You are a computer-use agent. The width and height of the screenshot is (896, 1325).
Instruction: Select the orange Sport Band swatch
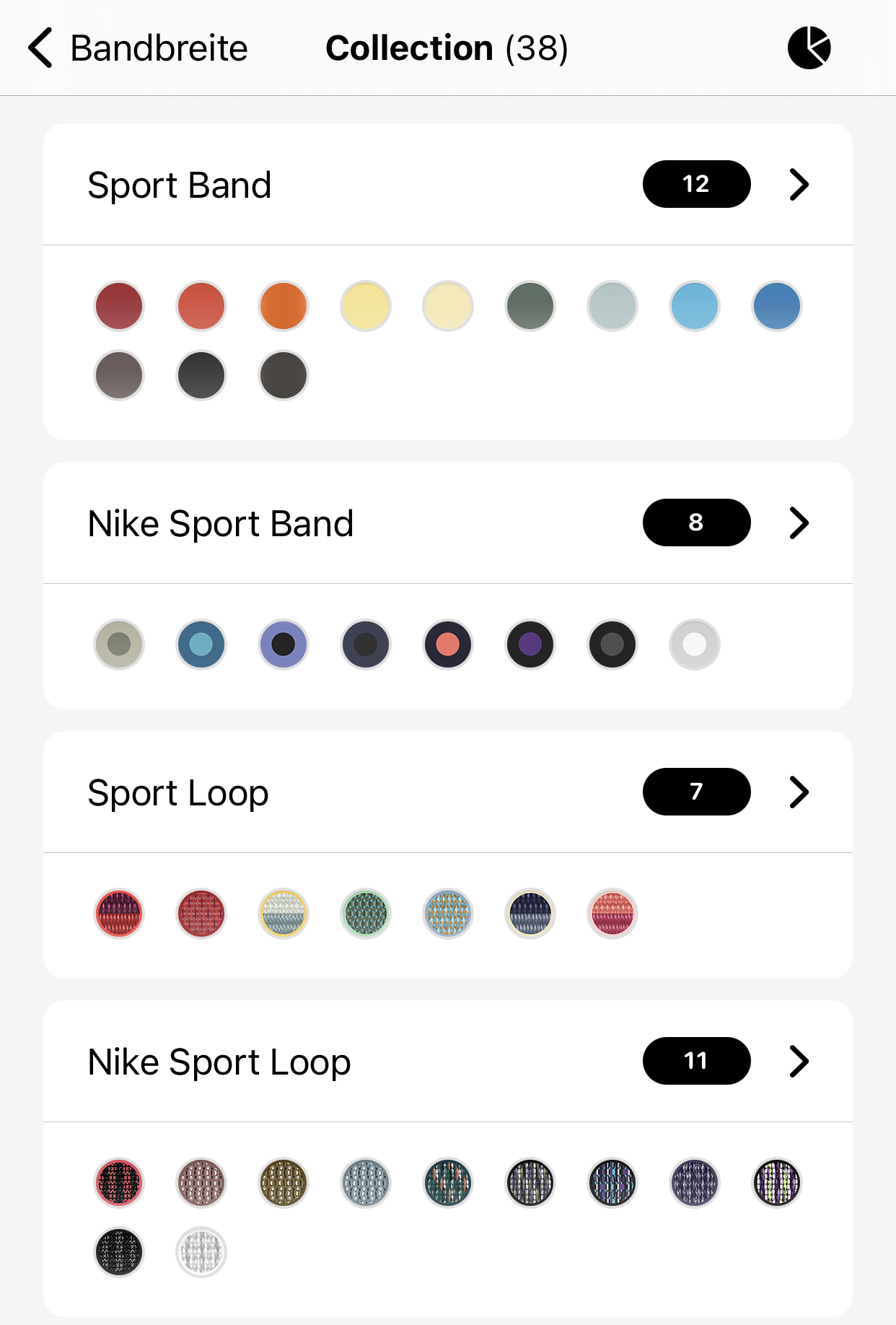coord(284,306)
